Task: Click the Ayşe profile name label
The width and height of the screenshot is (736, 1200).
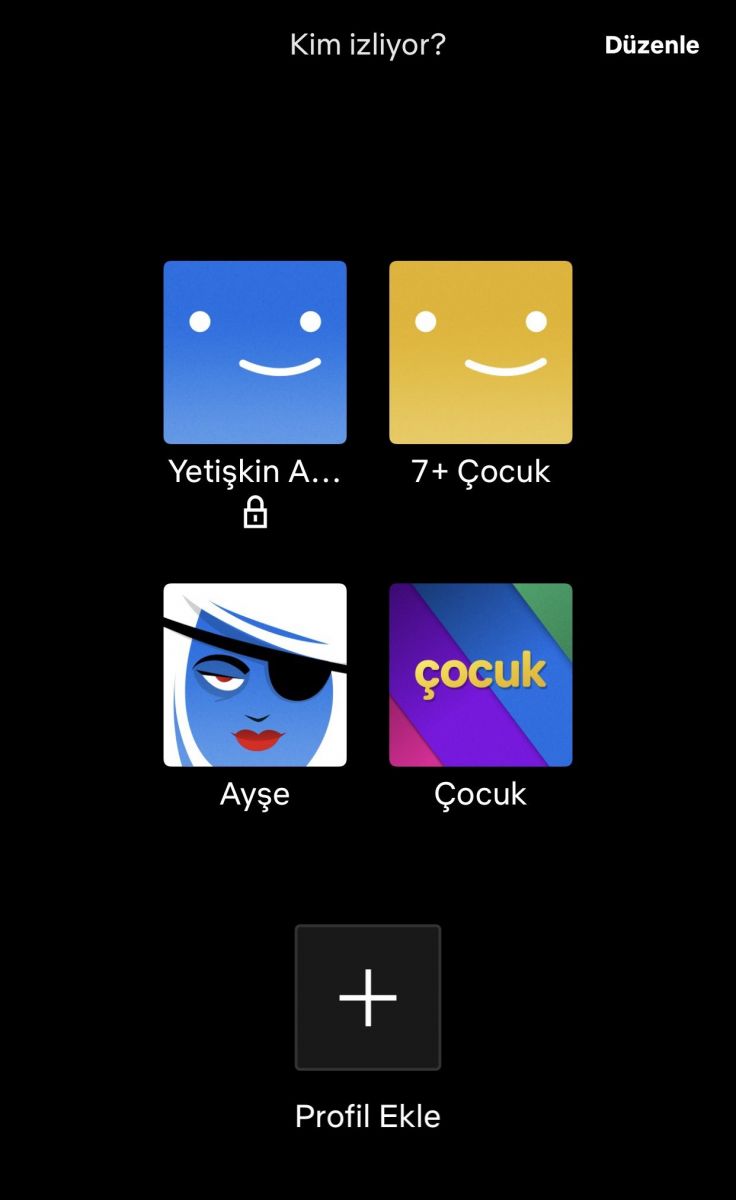Action: (255, 794)
